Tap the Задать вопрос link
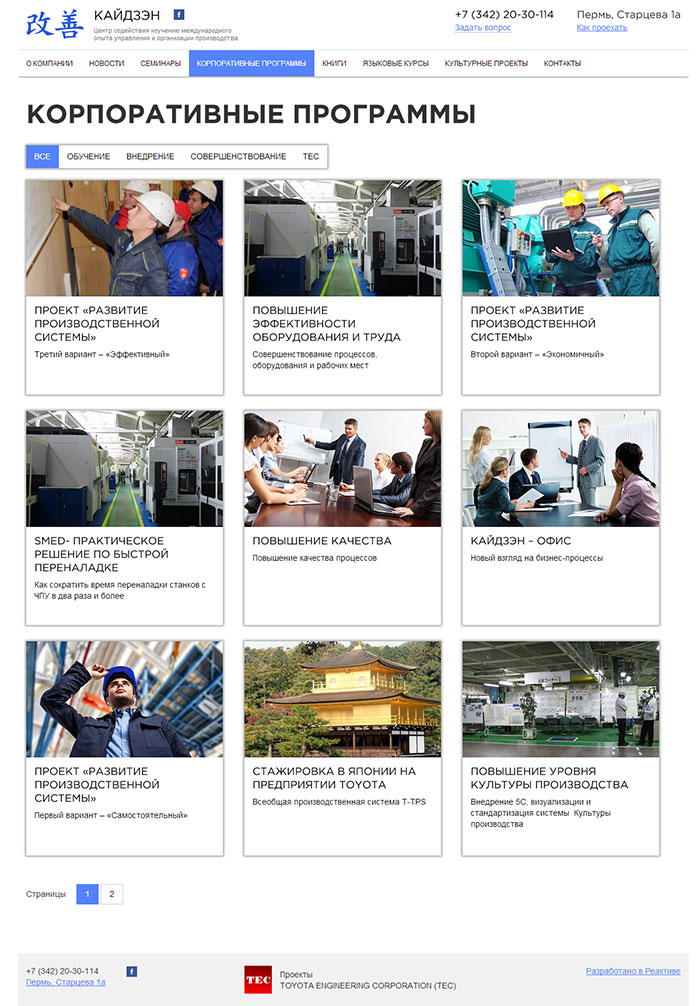Image resolution: width=700 pixels, height=1006 pixels. pyautogui.click(x=482, y=28)
